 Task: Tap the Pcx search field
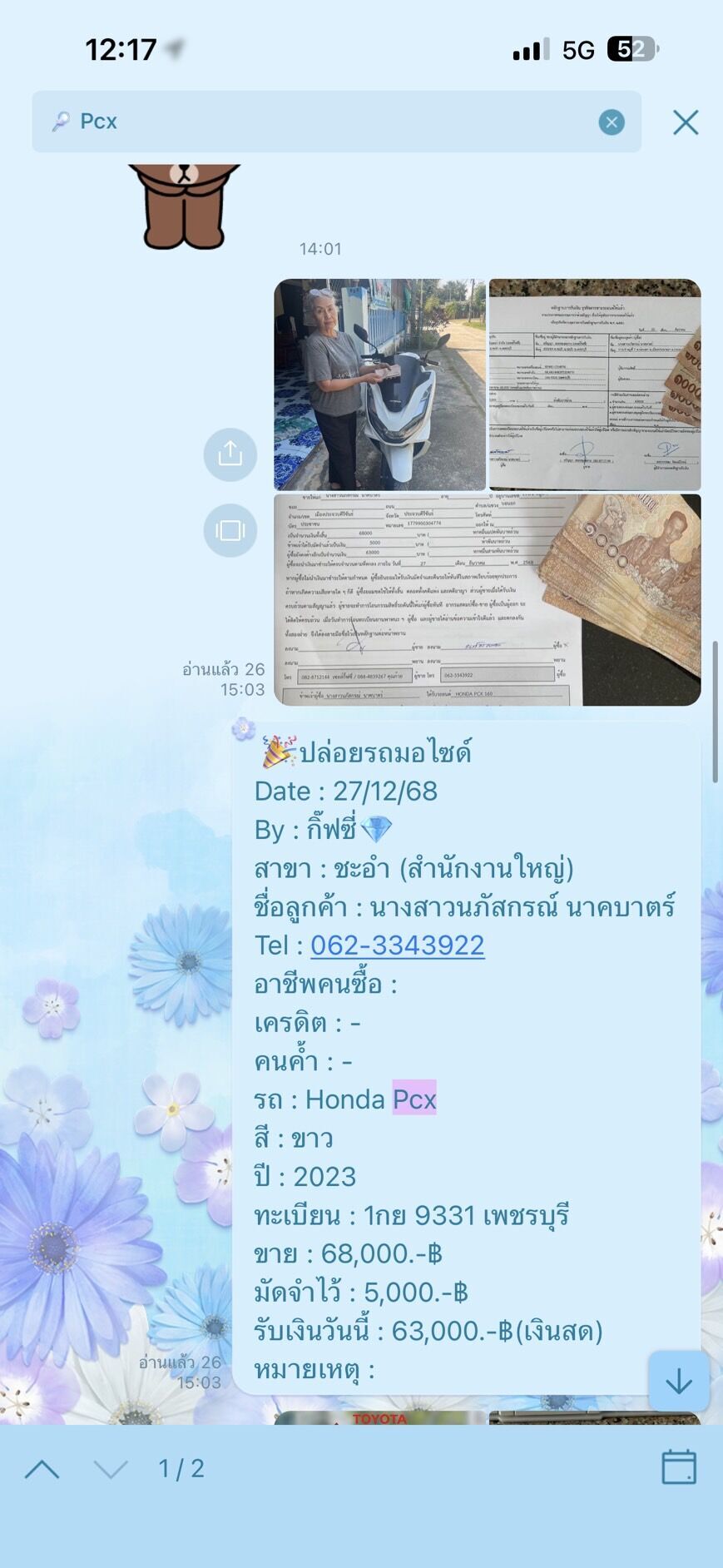pyautogui.click(x=333, y=122)
